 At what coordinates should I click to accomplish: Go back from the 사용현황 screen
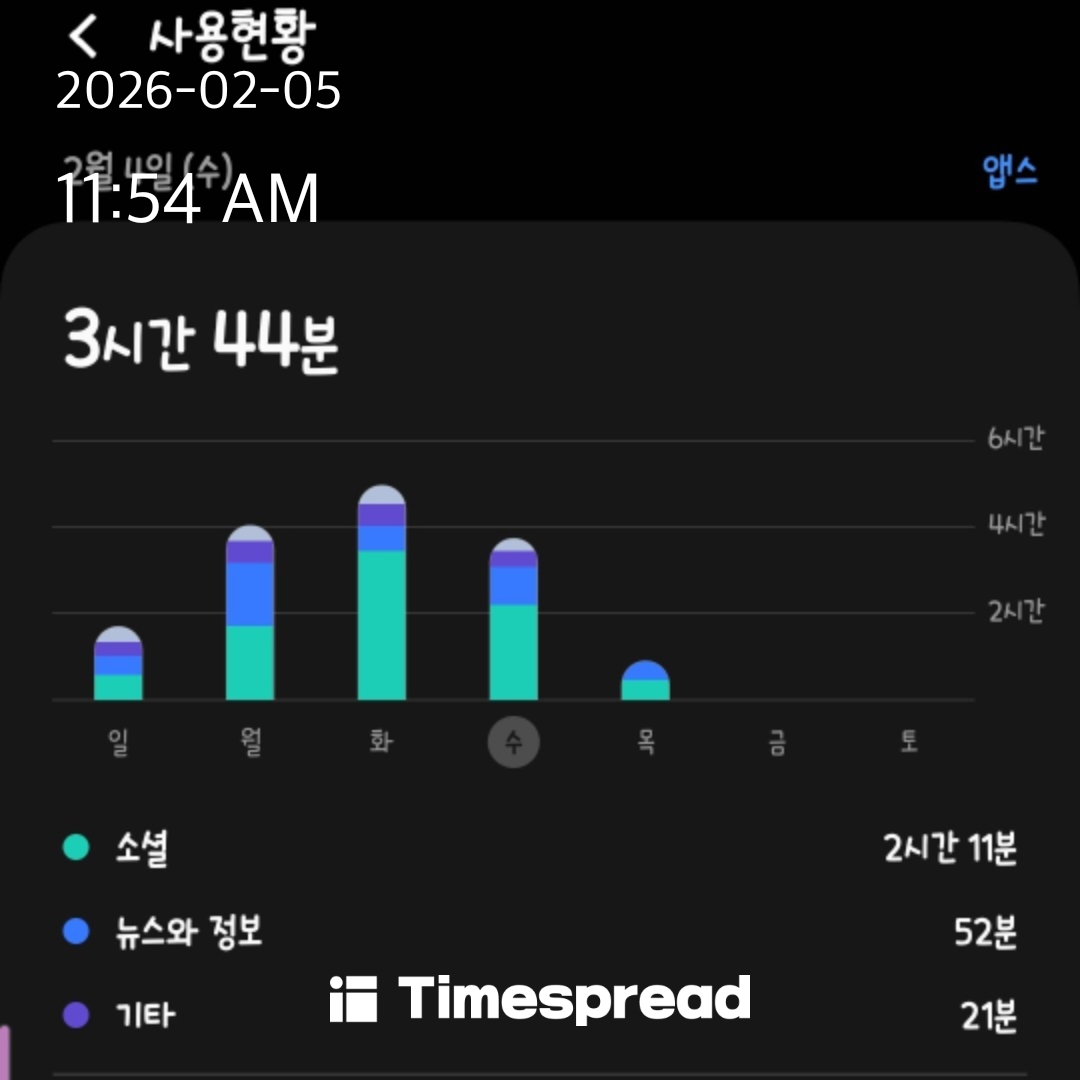(83, 38)
